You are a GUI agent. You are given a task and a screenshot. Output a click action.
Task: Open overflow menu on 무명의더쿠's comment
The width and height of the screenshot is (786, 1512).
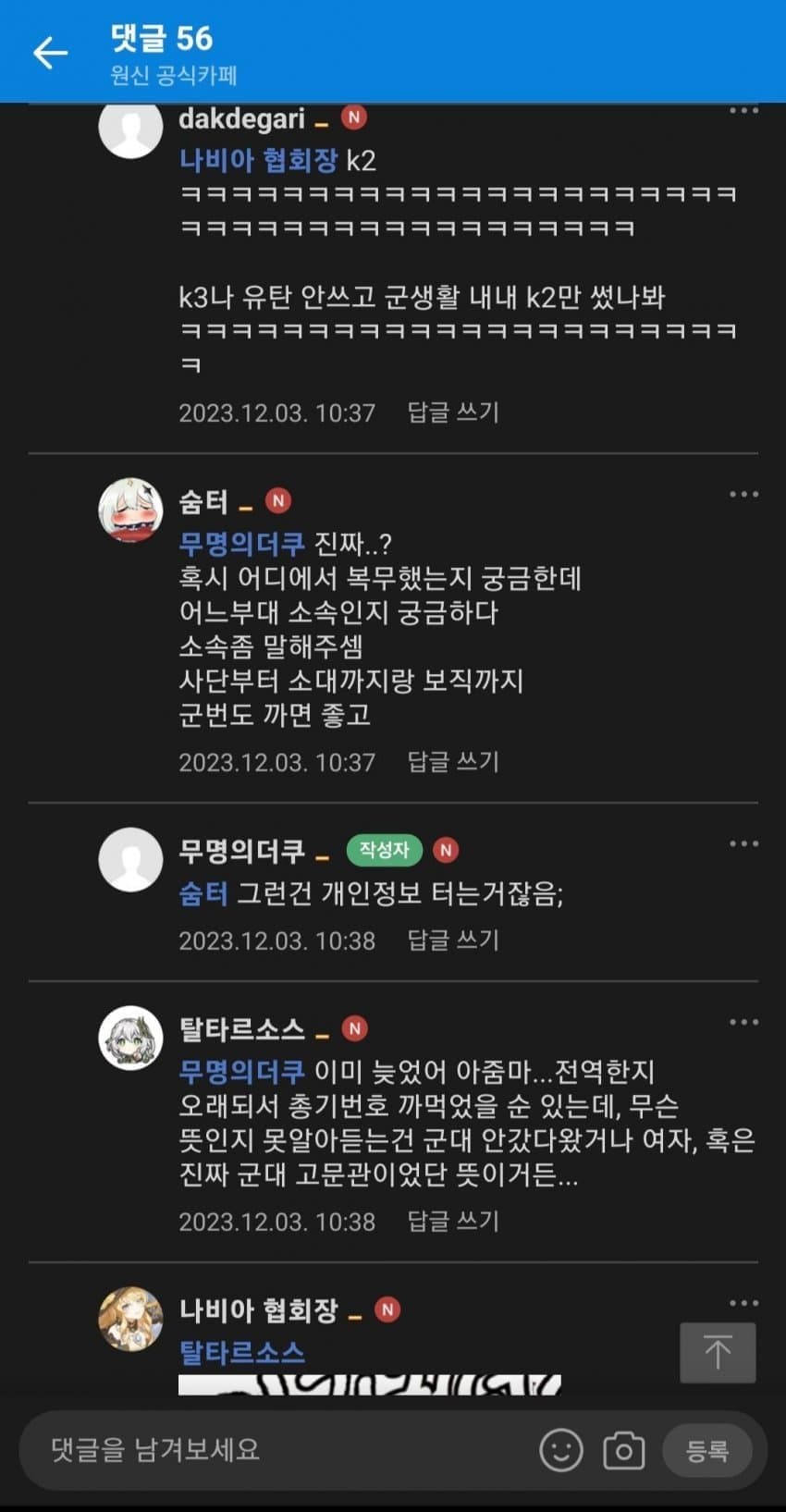pos(743,844)
